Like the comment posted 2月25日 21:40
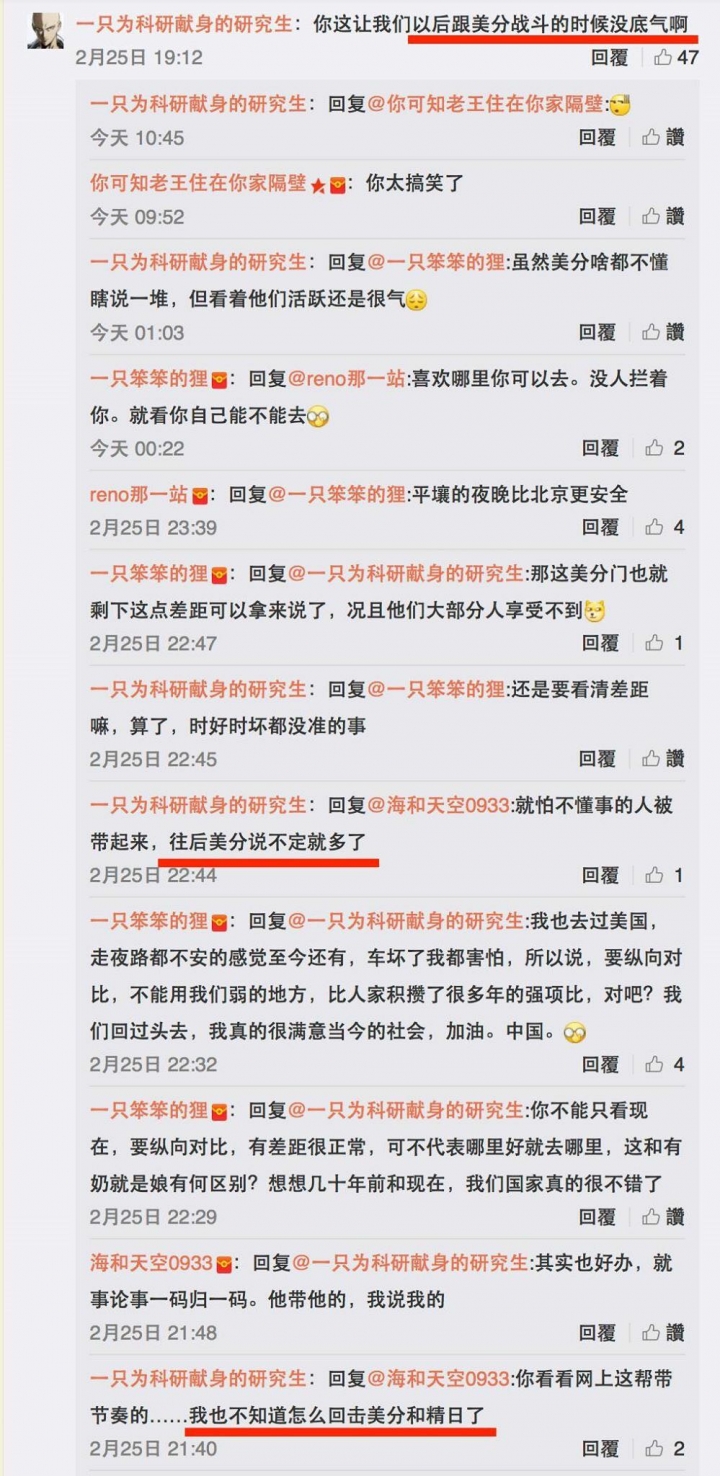The width and height of the screenshot is (720, 1476). 664,1448
